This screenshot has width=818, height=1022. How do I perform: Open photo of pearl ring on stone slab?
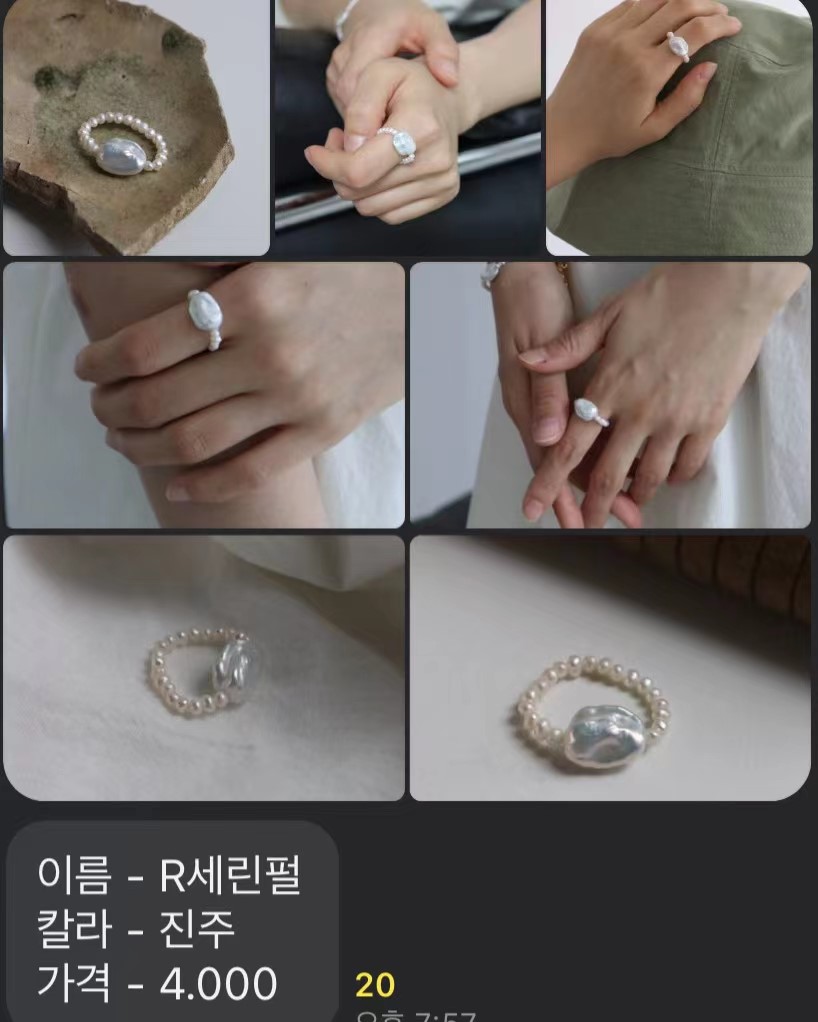tap(136, 128)
